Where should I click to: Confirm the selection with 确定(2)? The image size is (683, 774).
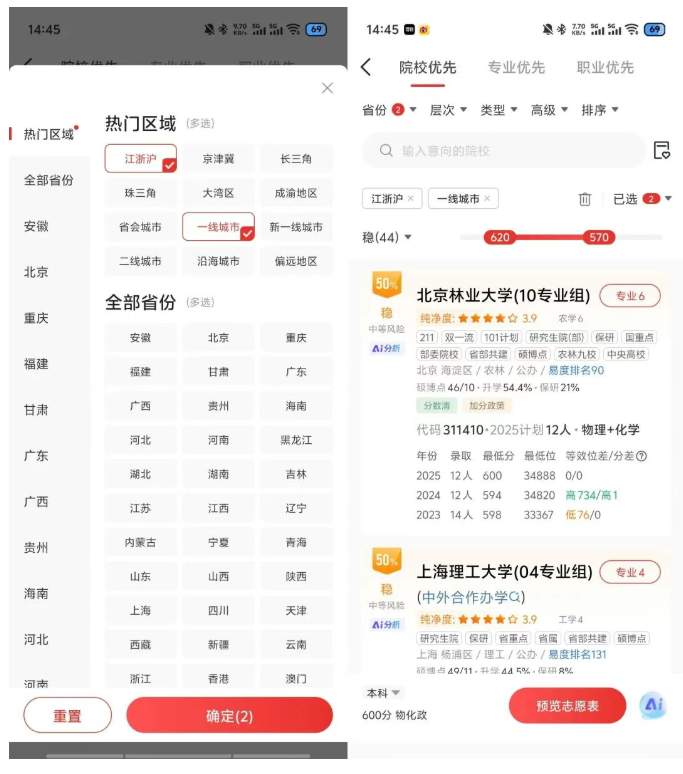click(x=229, y=716)
